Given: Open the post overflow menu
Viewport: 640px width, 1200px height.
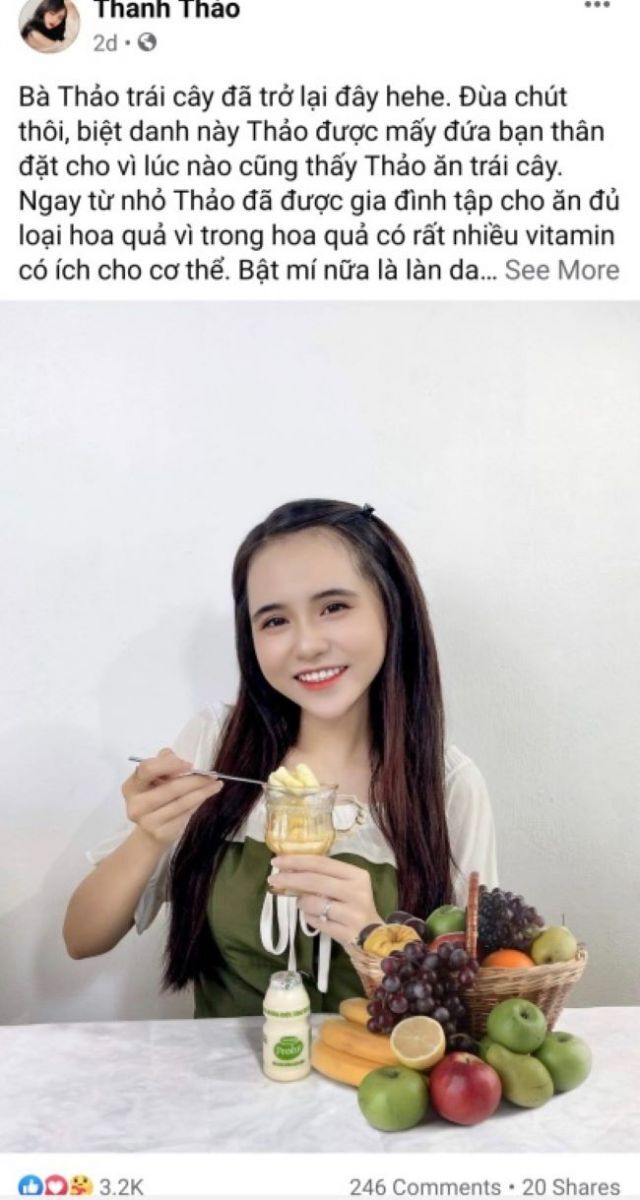Looking at the screenshot, I should tap(596, 6).
